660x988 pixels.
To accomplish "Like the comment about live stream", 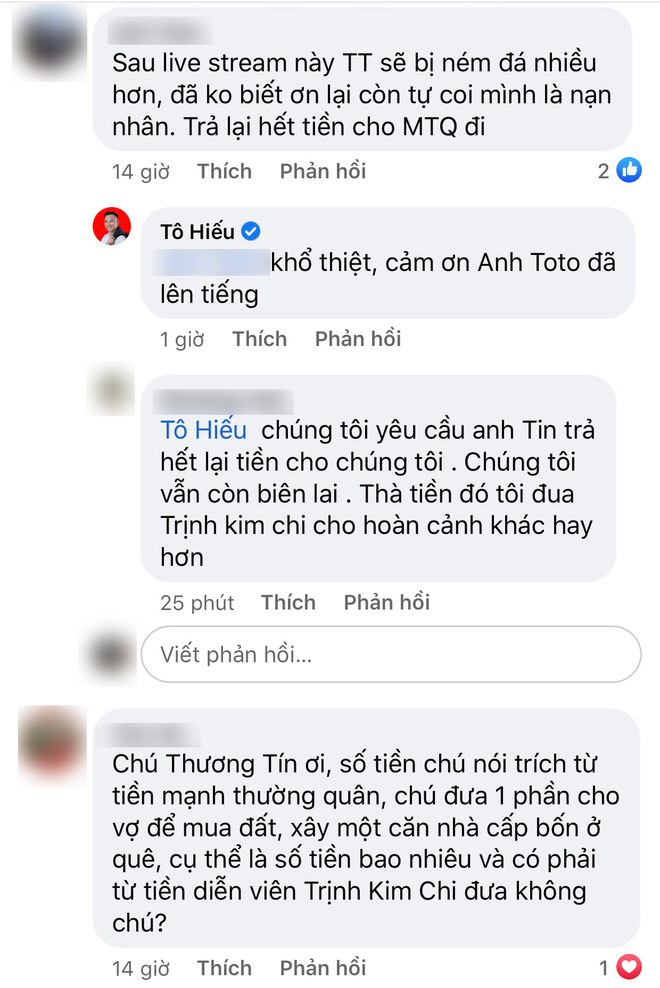I will [x=224, y=171].
